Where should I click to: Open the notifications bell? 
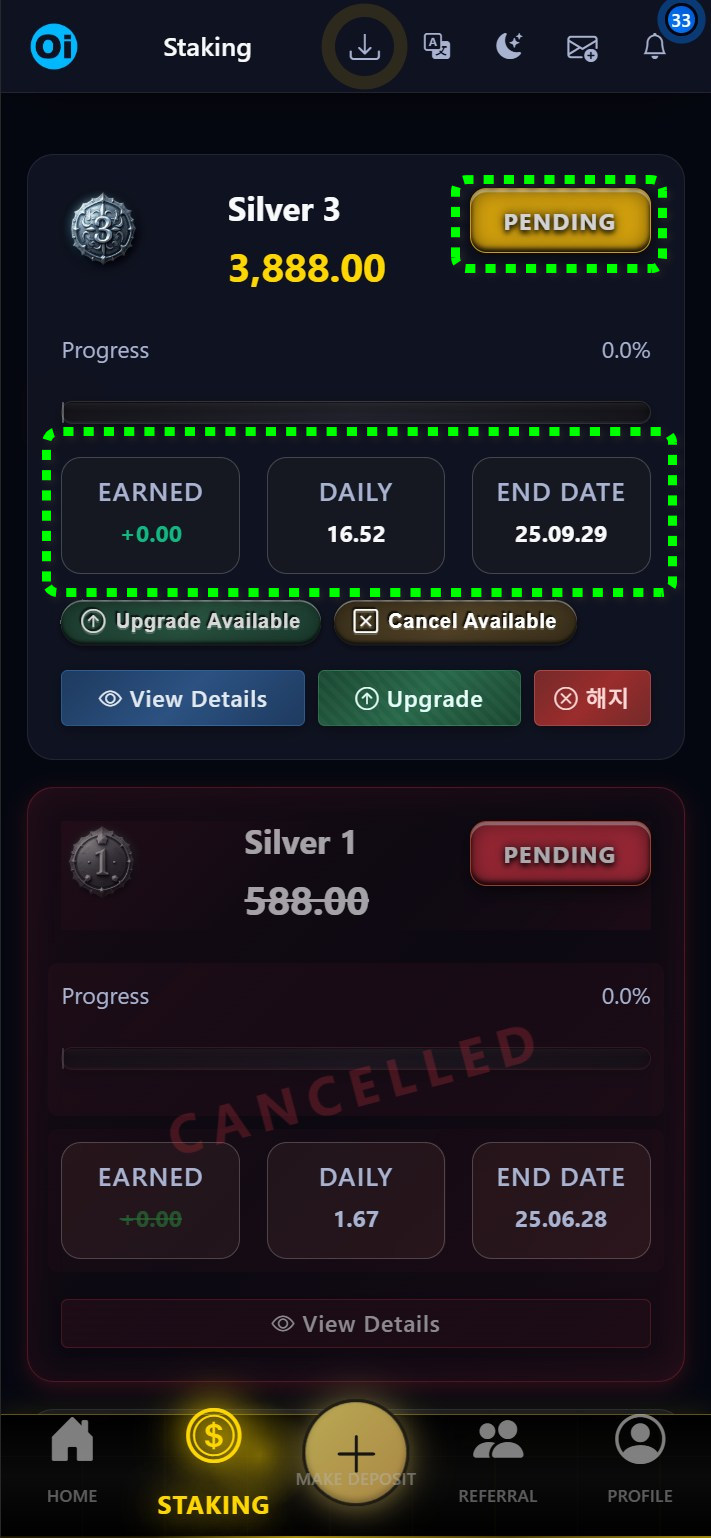coord(655,46)
